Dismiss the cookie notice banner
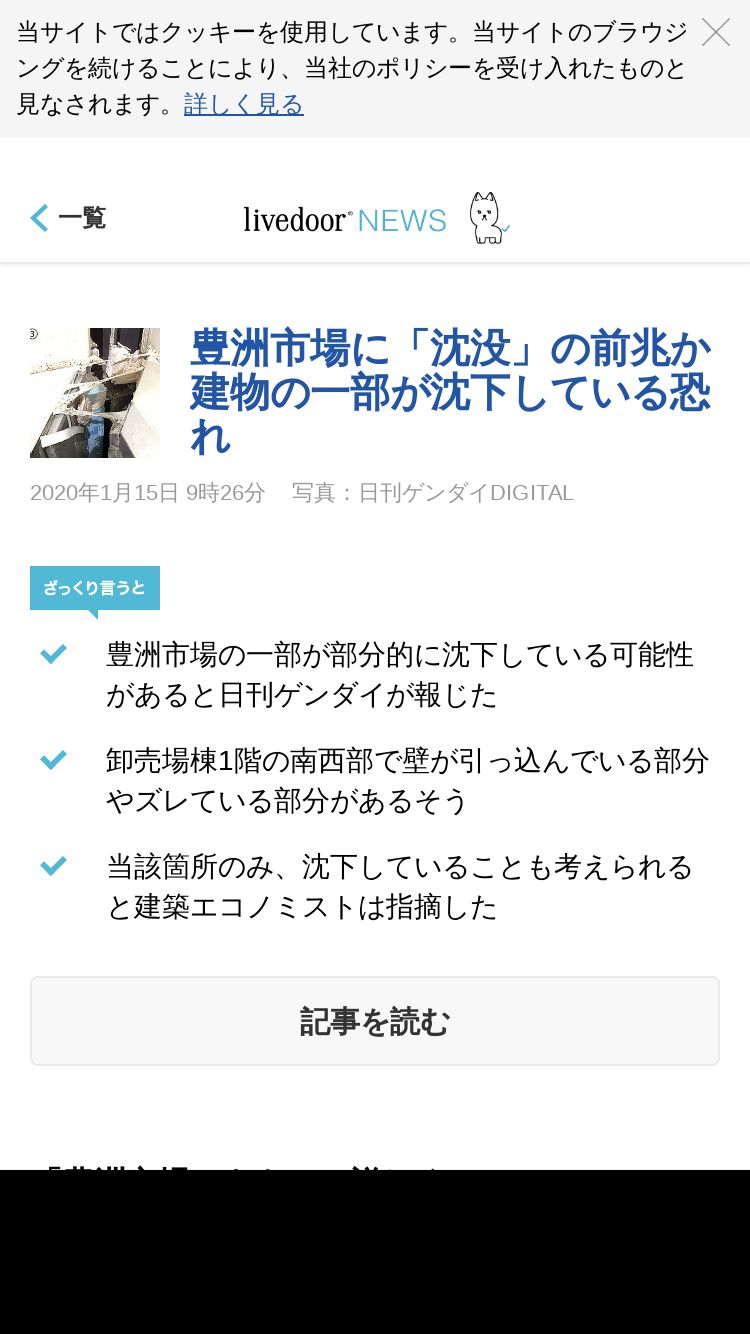The height and width of the screenshot is (1334, 750). tap(715, 33)
